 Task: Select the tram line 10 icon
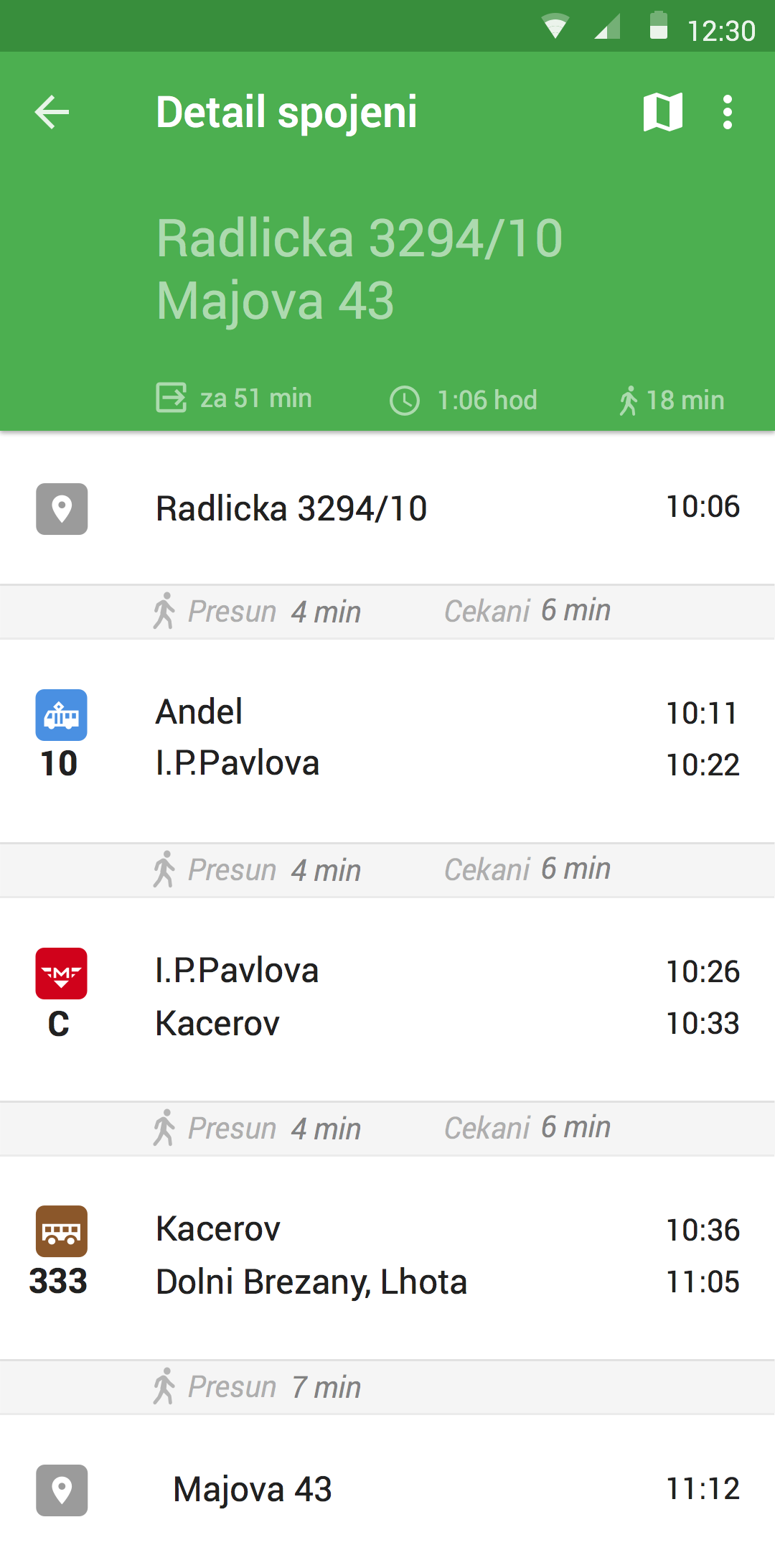tap(61, 715)
